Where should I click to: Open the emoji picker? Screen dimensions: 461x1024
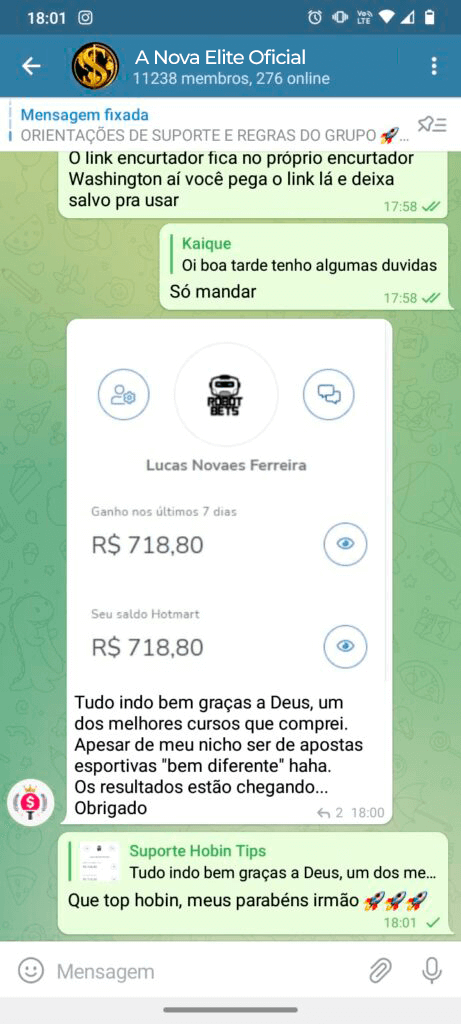[30, 971]
